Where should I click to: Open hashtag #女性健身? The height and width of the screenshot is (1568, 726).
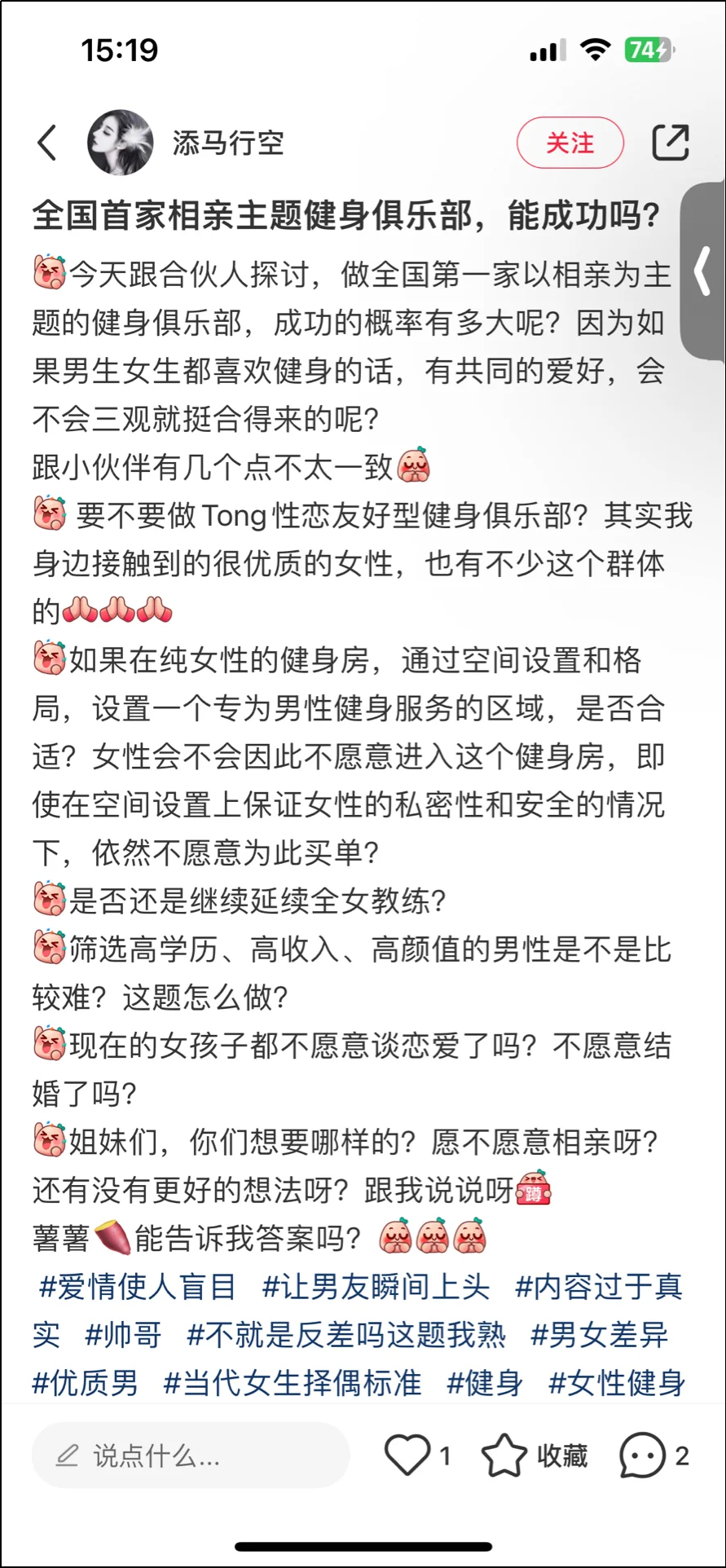pos(617,1383)
